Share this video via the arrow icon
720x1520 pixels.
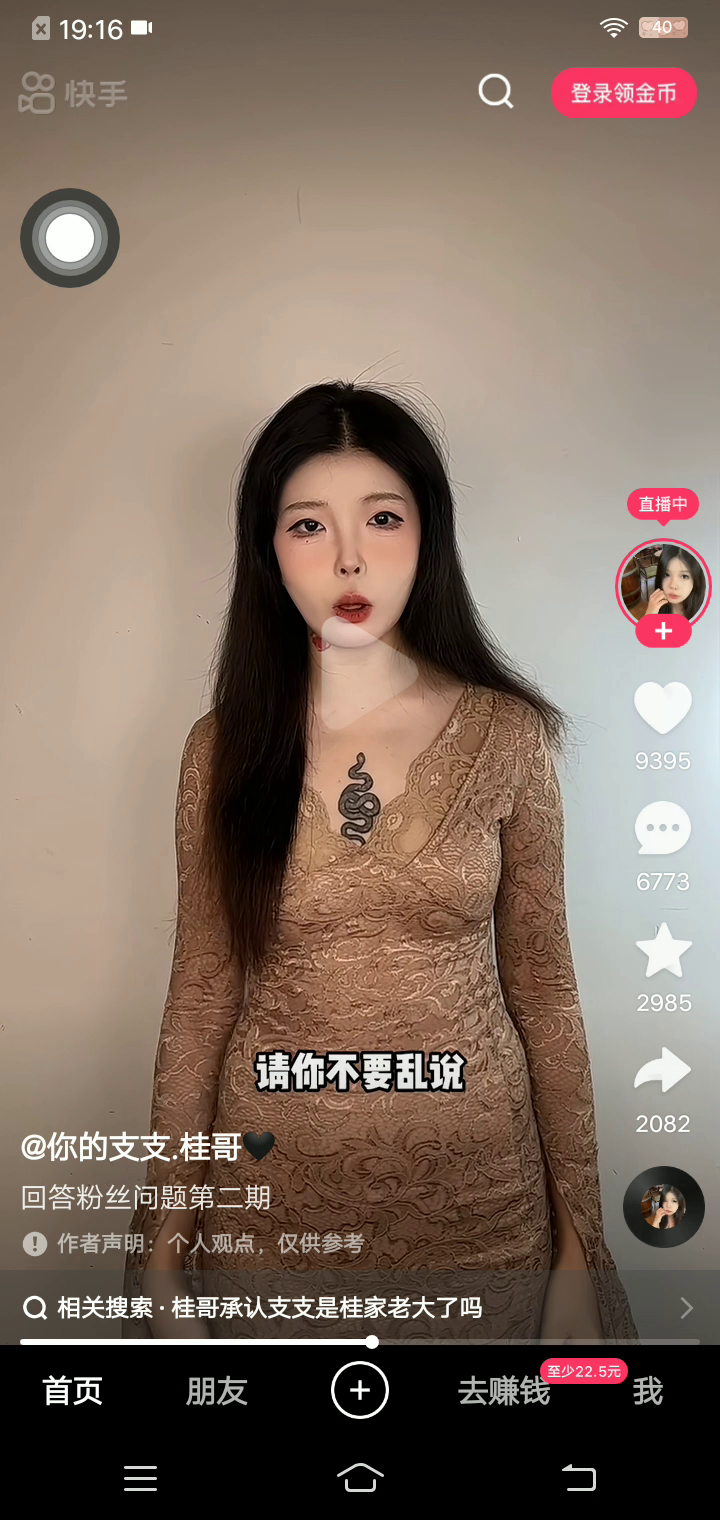point(663,1072)
